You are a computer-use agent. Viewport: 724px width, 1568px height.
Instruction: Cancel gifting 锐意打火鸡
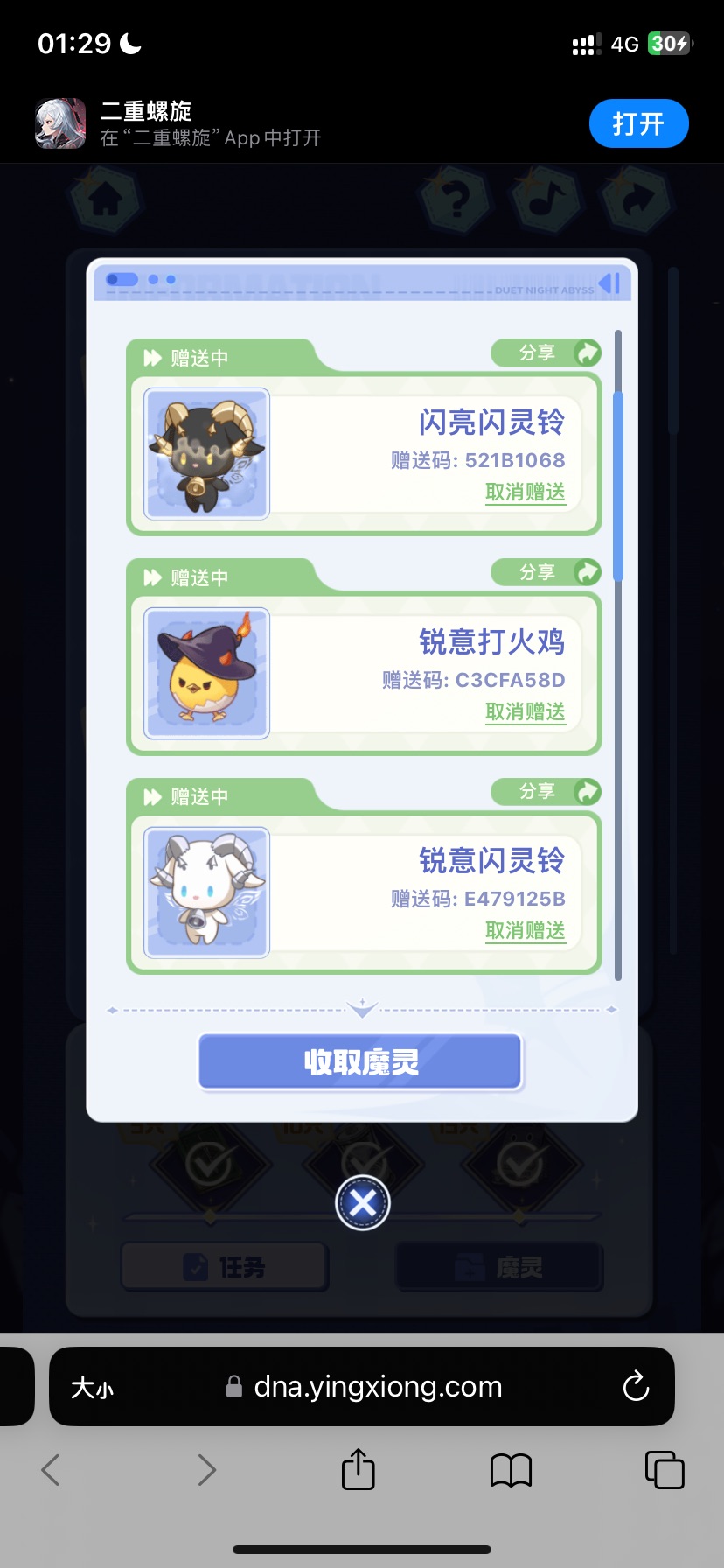[526, 712]
